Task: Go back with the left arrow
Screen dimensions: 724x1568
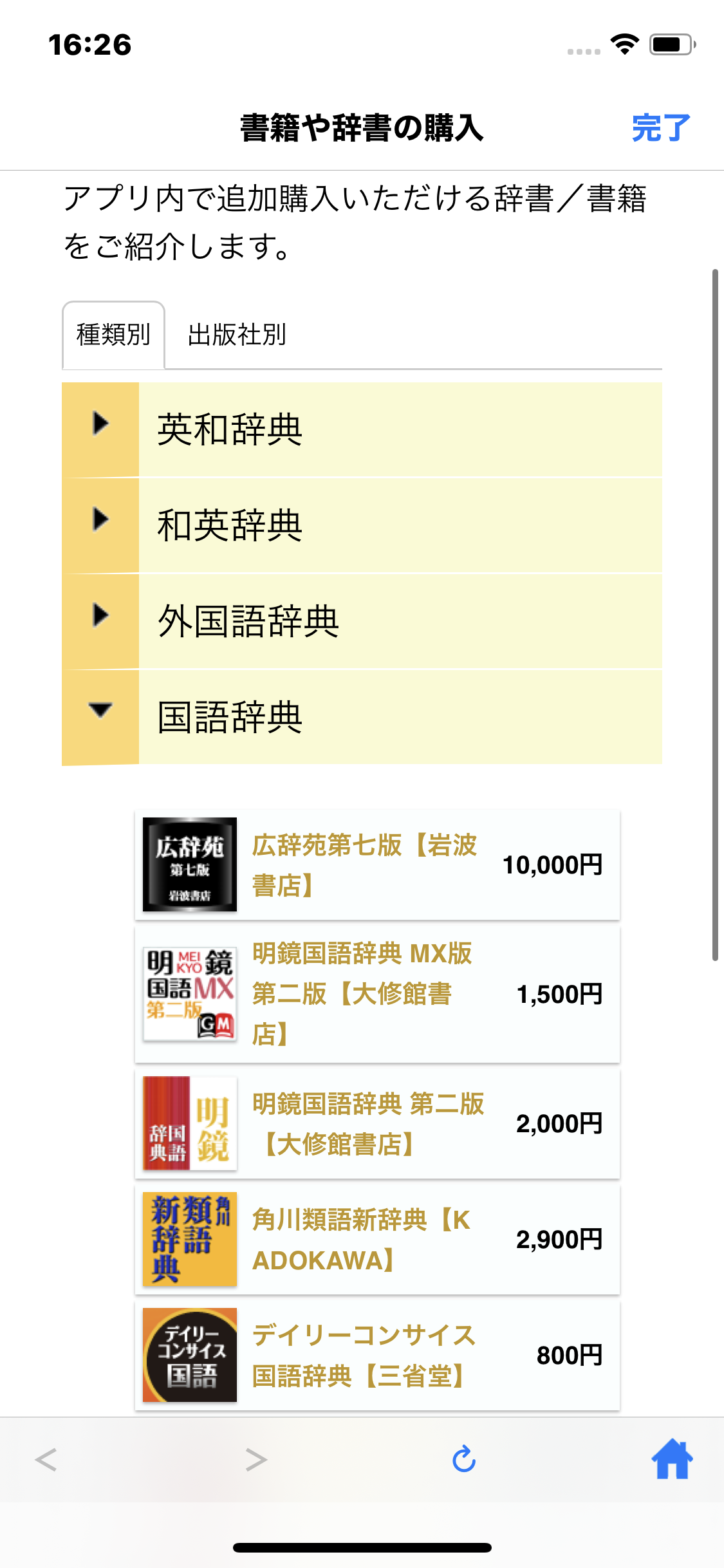Action: 46,1460
